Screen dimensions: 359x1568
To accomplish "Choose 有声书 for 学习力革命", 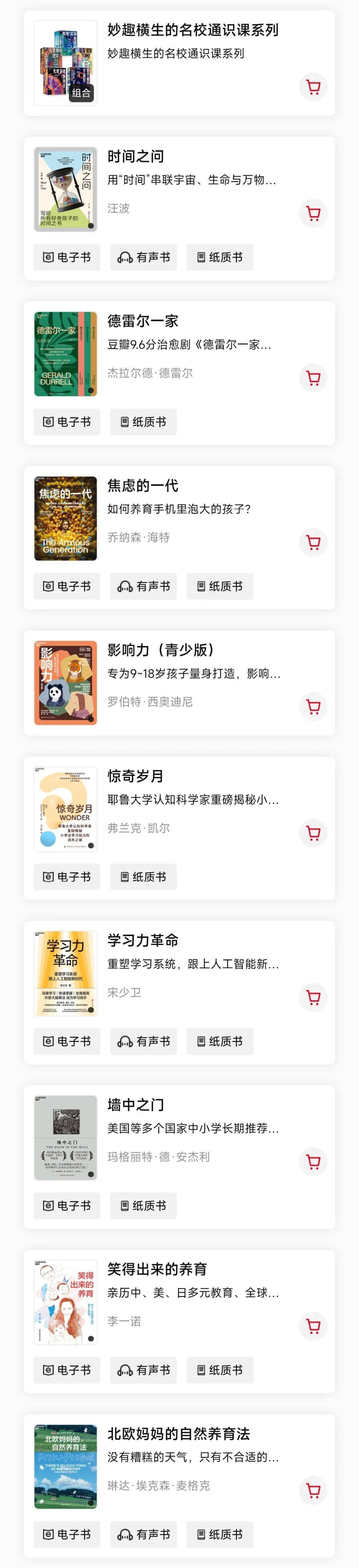I will [143, 1041].
